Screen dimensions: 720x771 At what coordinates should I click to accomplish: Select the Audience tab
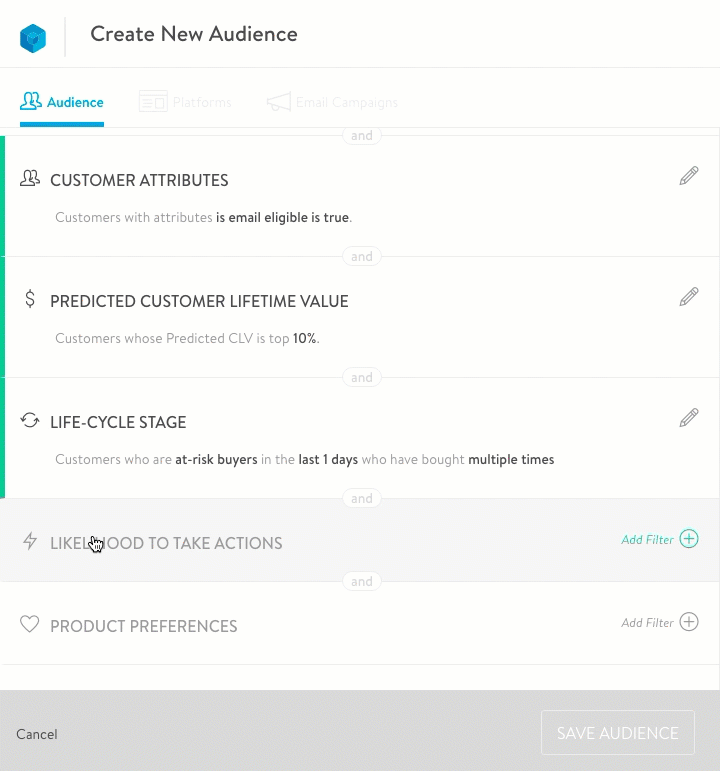(x=62, y=102)
